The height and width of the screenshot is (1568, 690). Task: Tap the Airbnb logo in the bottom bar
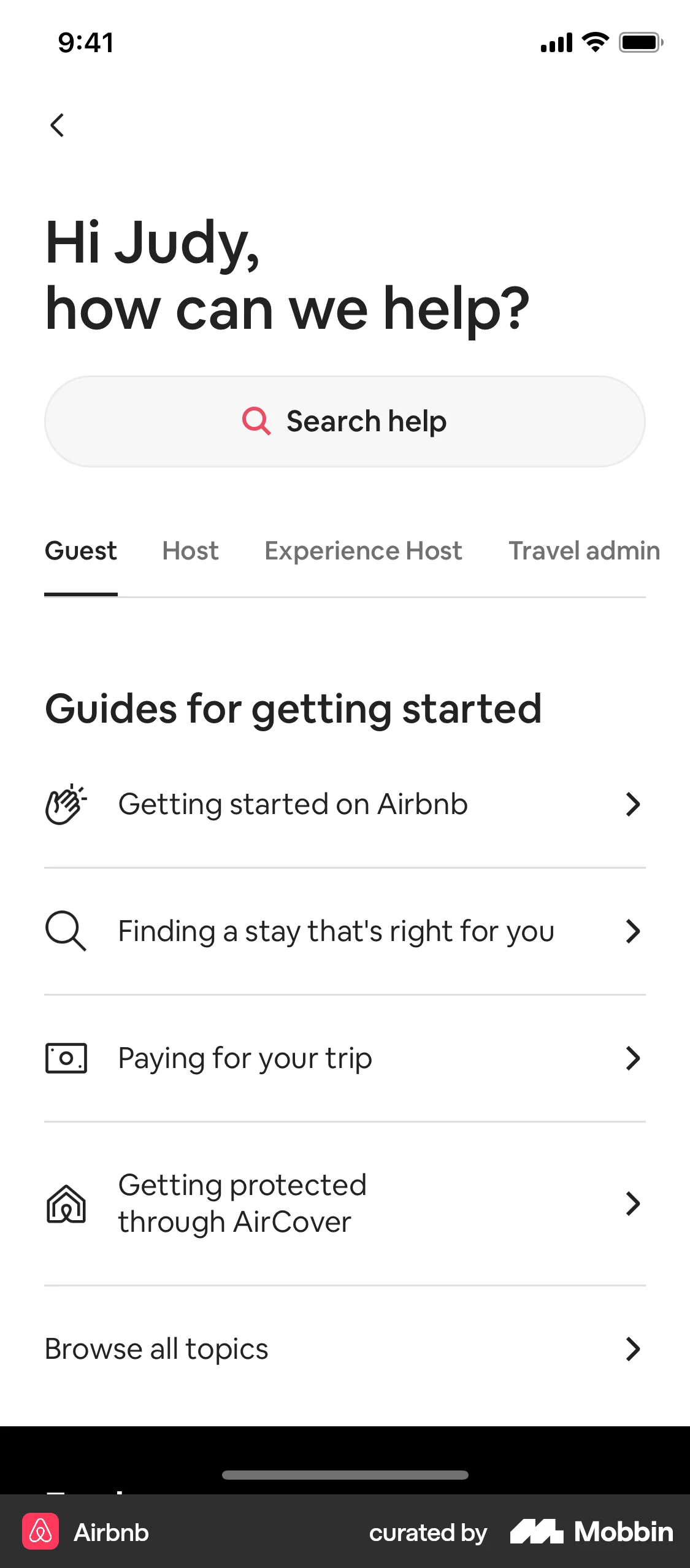(42, 1532)
